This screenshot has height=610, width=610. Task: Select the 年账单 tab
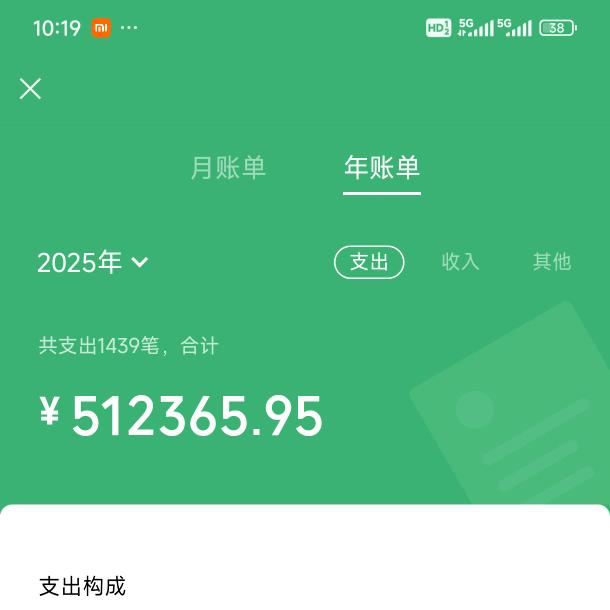click(x=382, y=168)
